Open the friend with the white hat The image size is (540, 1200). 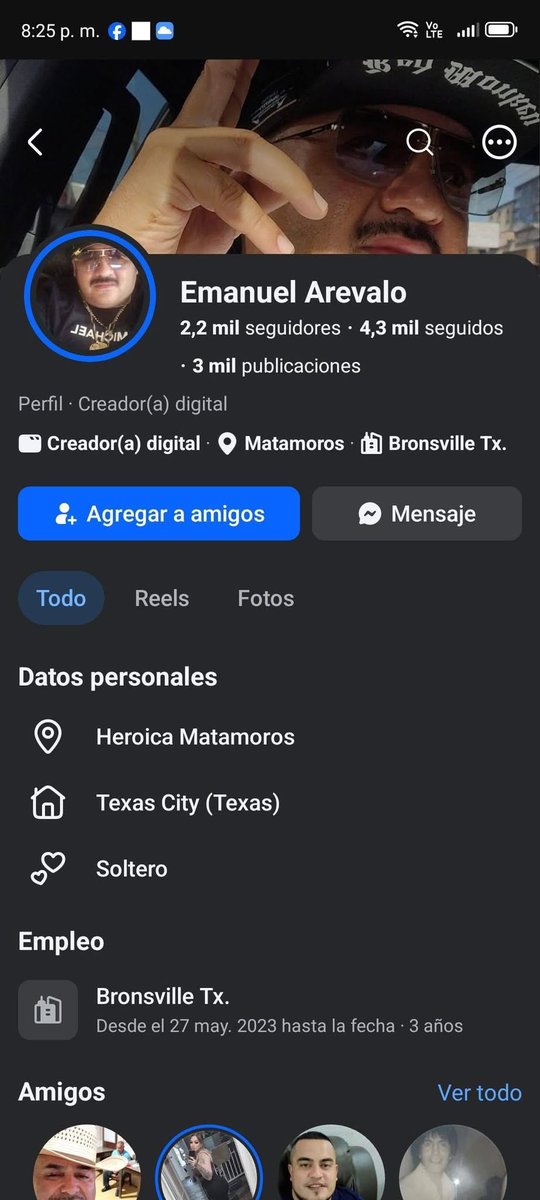(80, 1163)
